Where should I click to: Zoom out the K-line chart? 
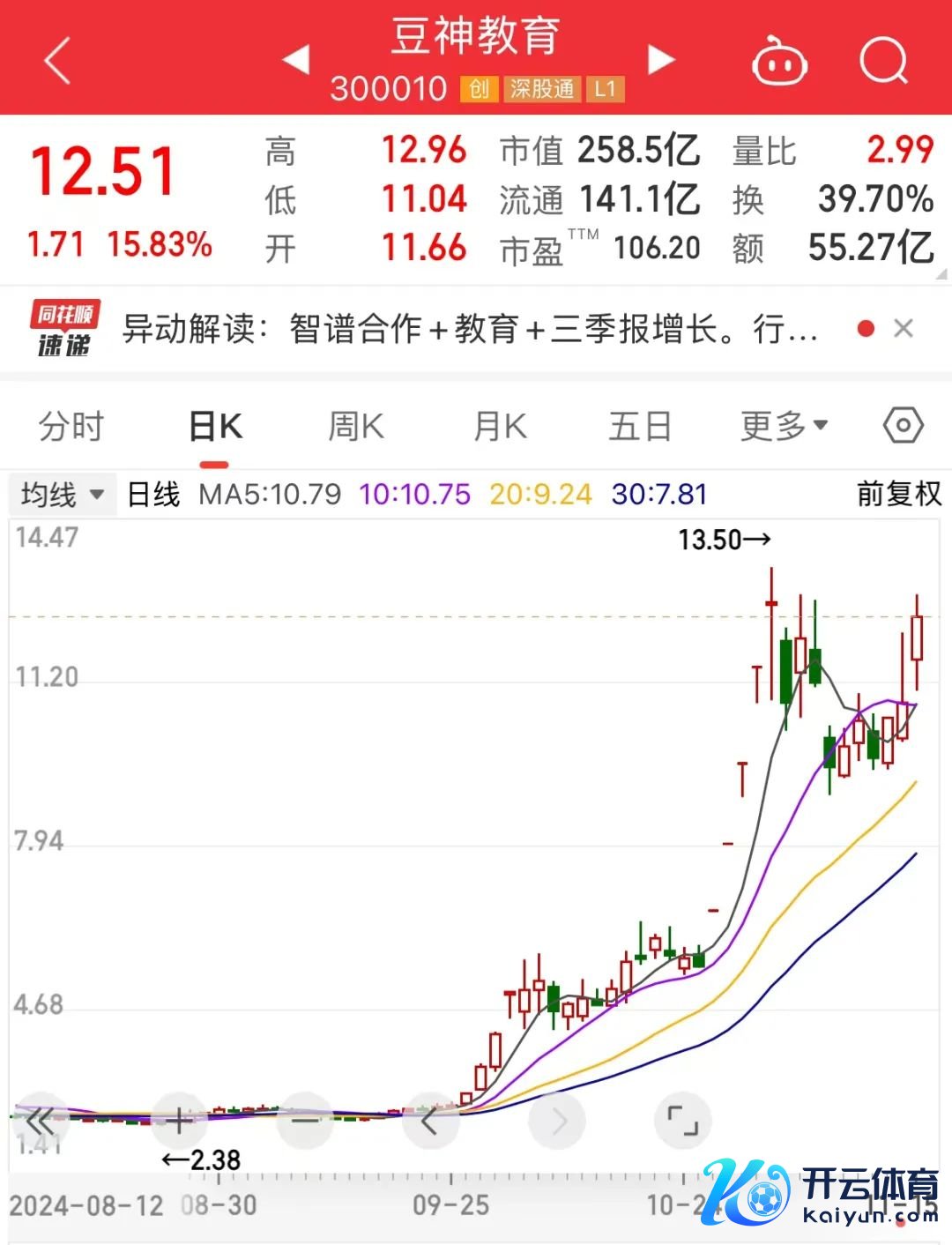coord(305,1122)
